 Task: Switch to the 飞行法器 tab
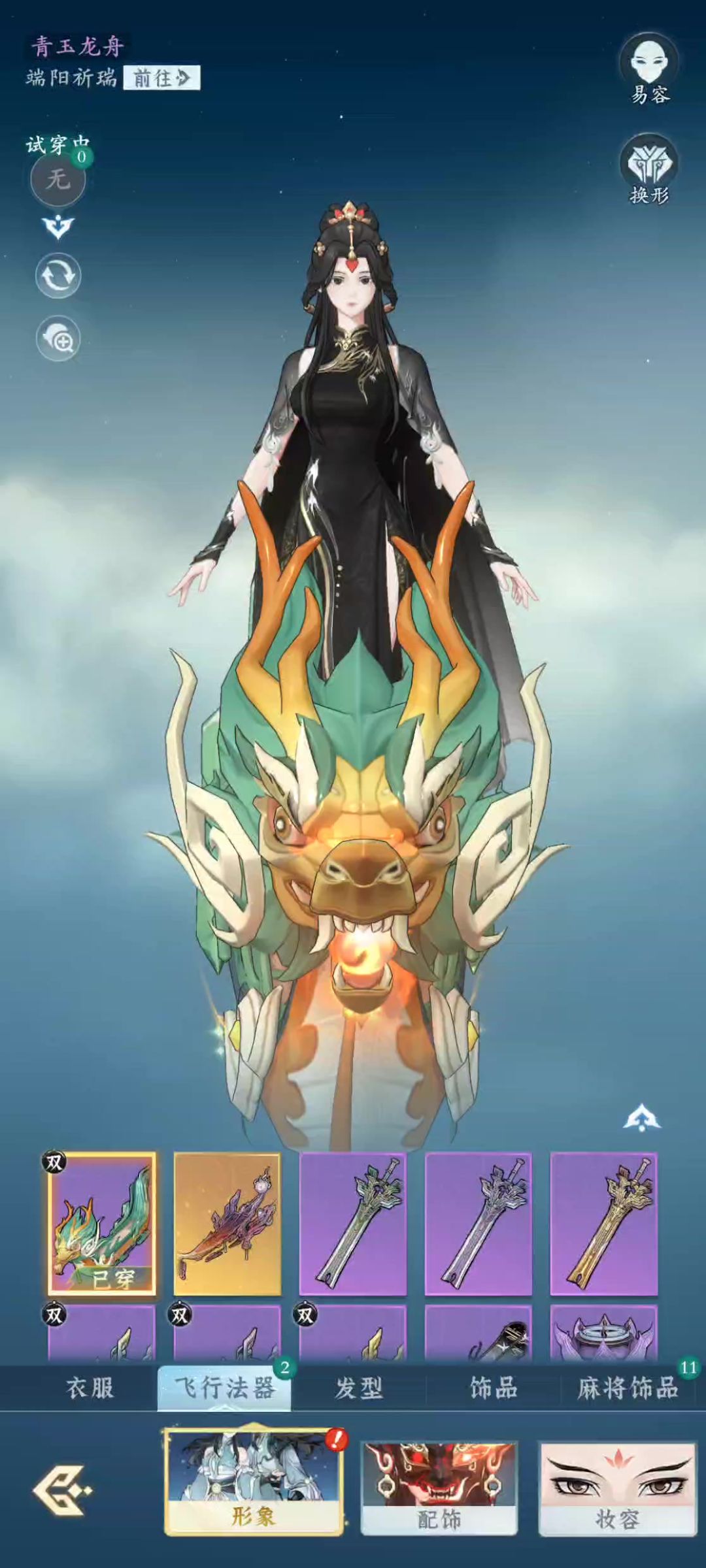click(224, 1388)
